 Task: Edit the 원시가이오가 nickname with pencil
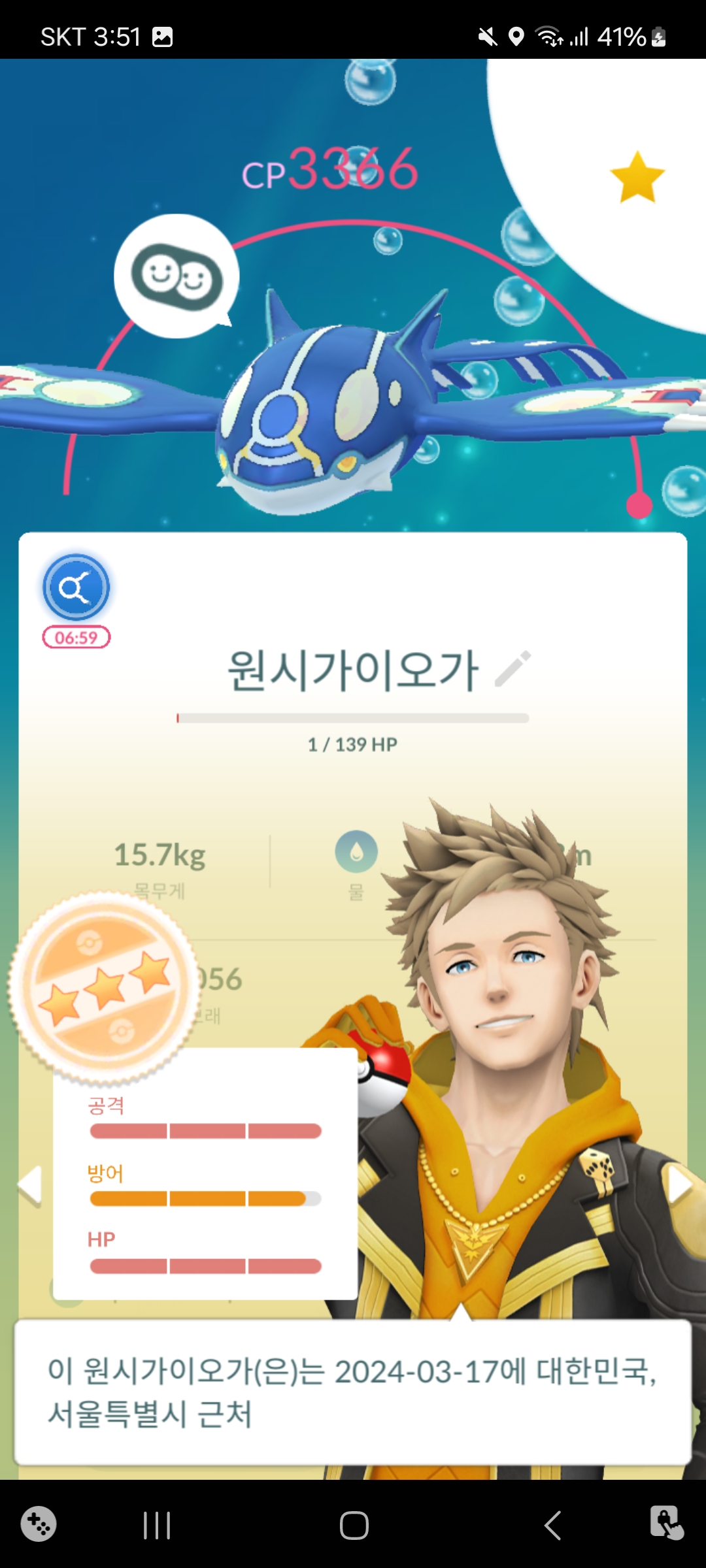click(x=513, y=669)
